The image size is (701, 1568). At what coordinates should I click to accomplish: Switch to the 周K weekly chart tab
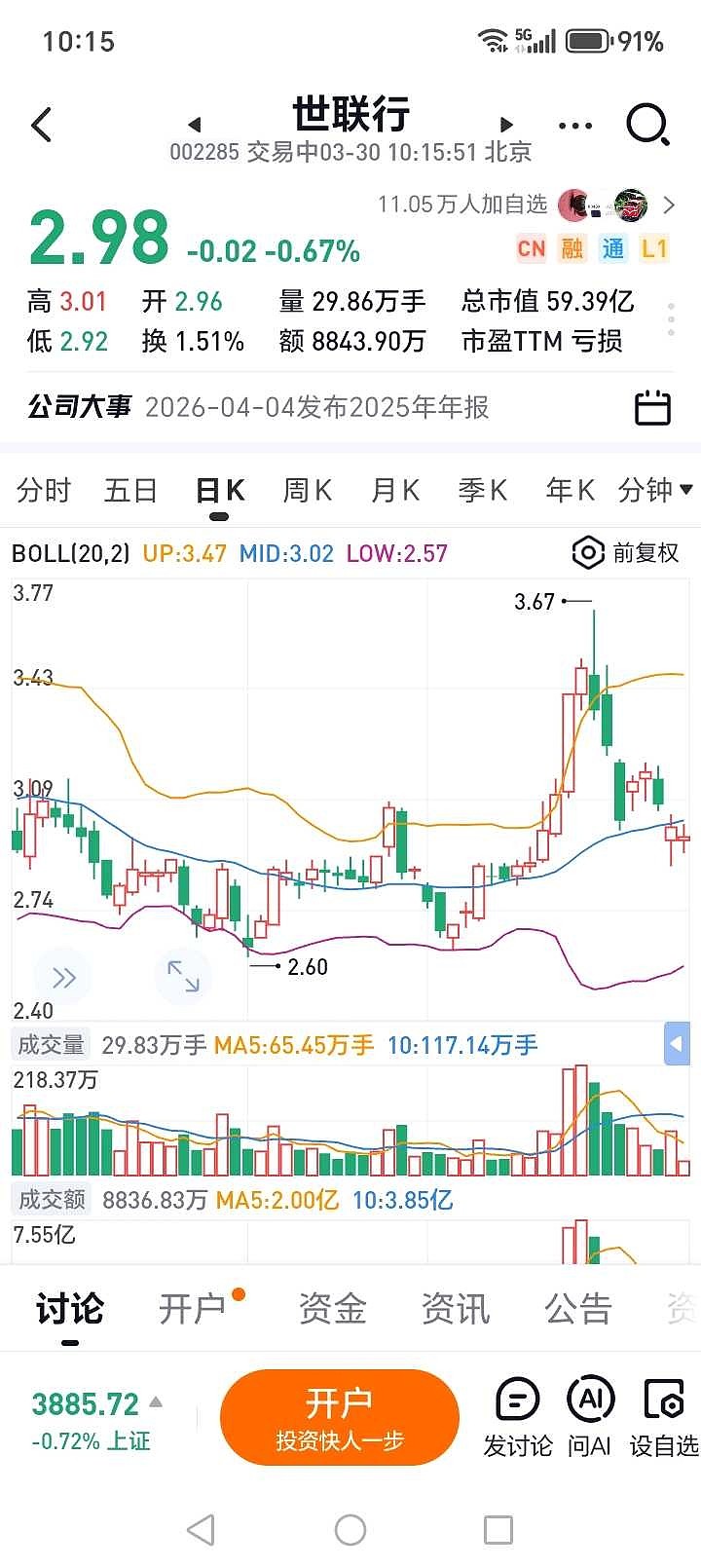tap(306, 491)
